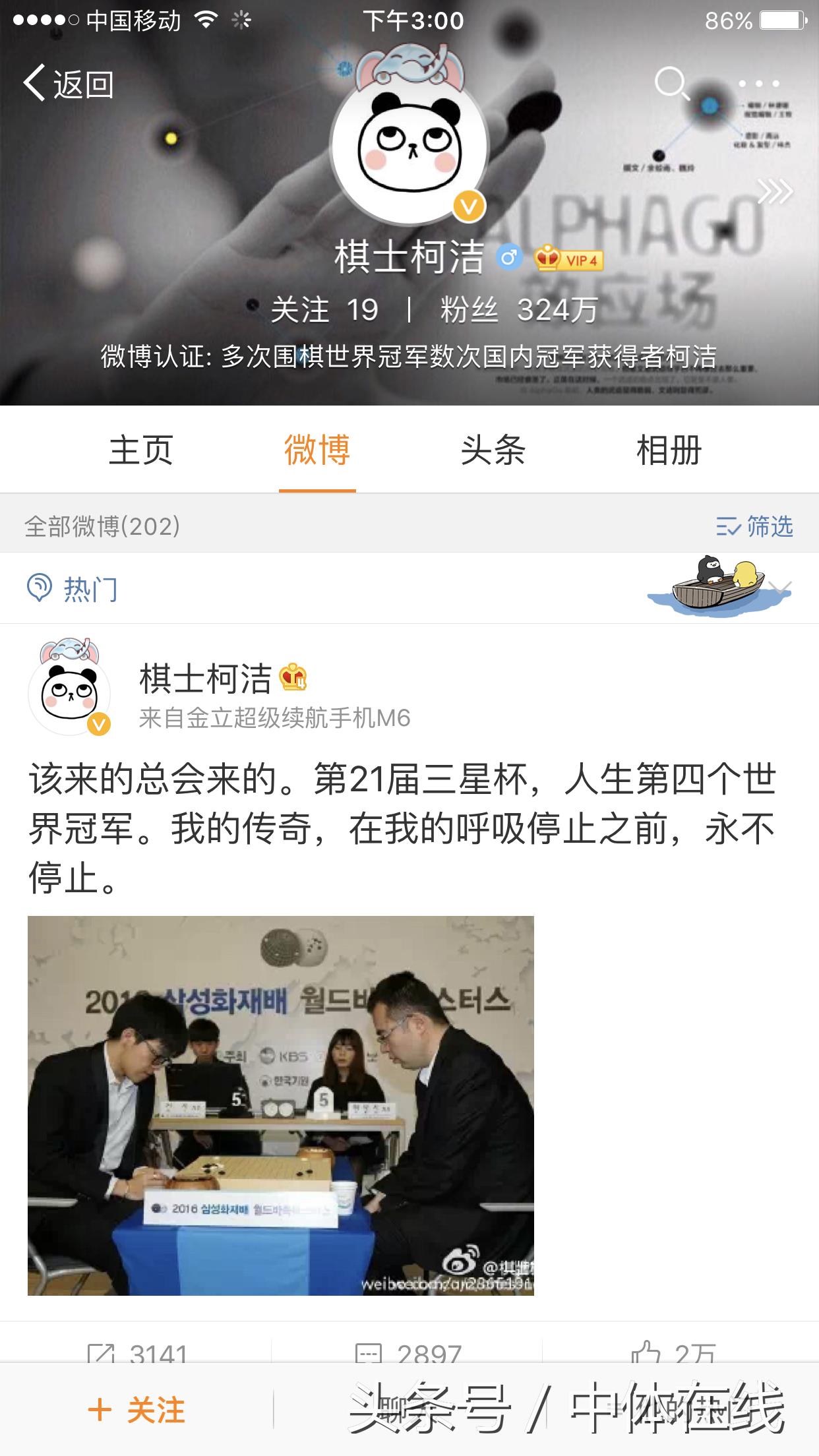Open the three-dot overflow menu
The width and height of the screenshot is (819, 1456).
(x=758, y=84)
